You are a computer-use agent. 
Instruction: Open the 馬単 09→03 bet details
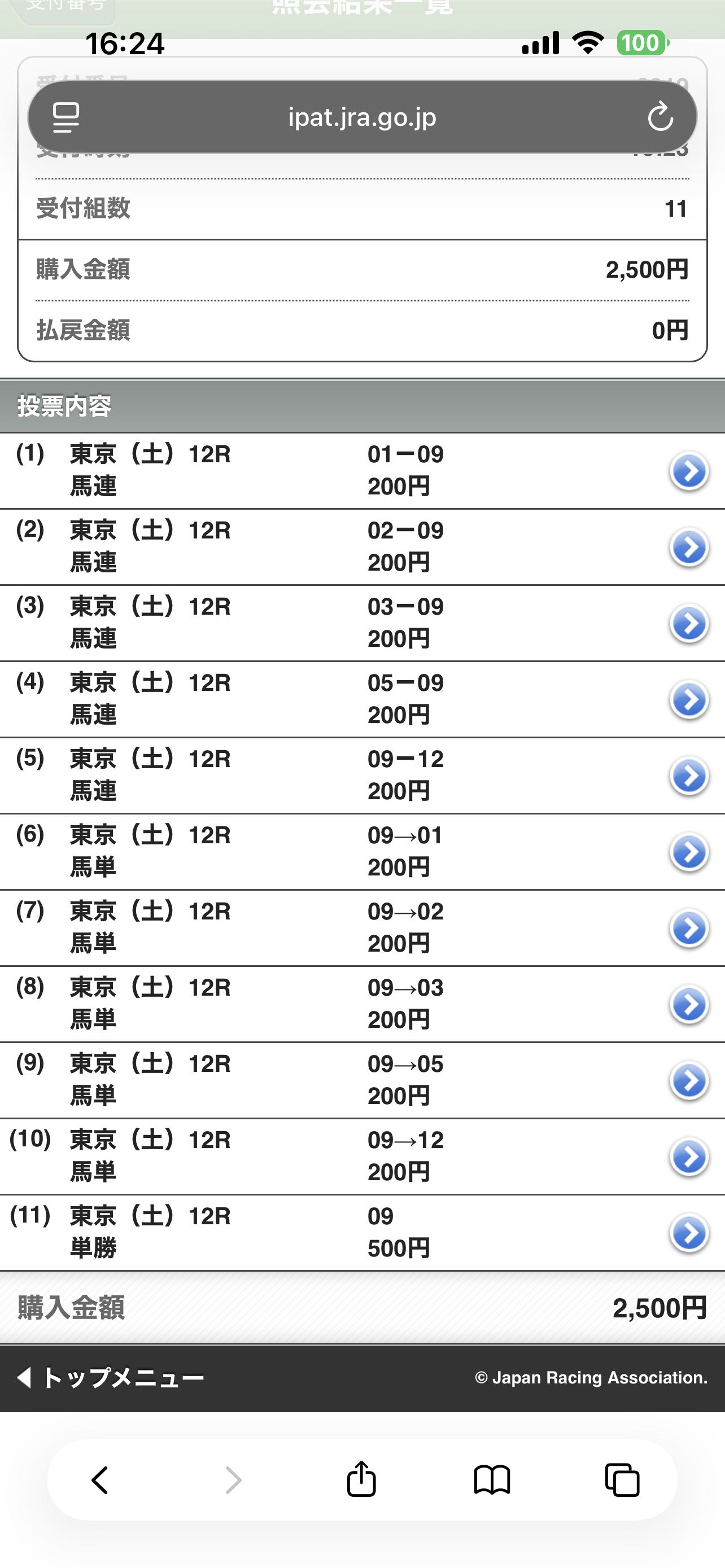click(x=688, y=1004)
